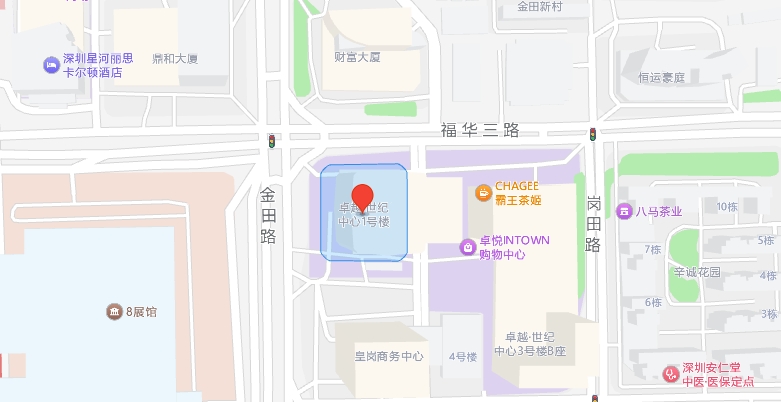This screenshot has height=402, width=781.
Task: Select the 深圳安仁堂 clinic marker
Action: pos(670,373)
